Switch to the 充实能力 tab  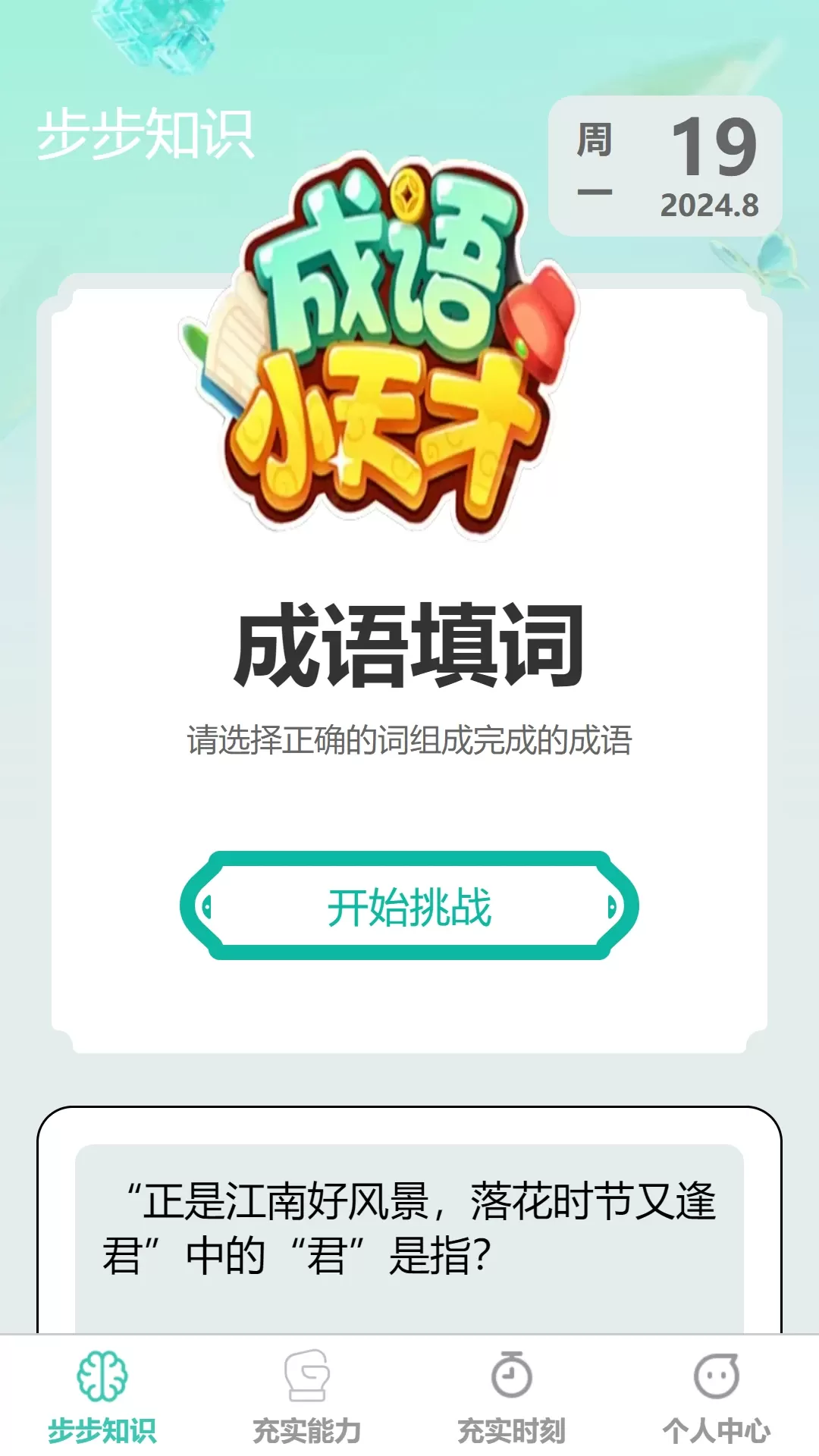pyautogui.click(x=307, y=1396)
